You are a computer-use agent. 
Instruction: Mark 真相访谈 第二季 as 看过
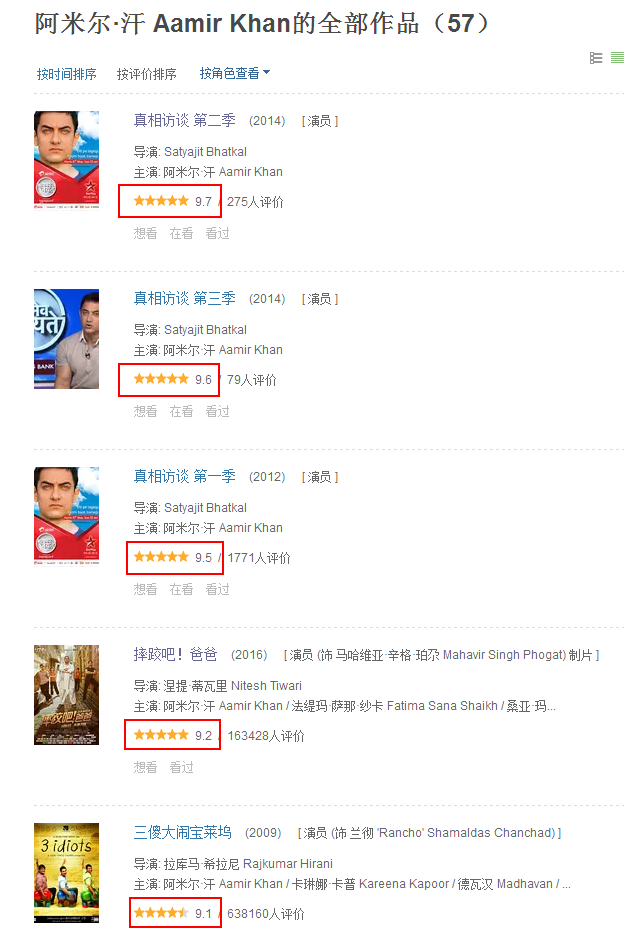coord(217,233)
